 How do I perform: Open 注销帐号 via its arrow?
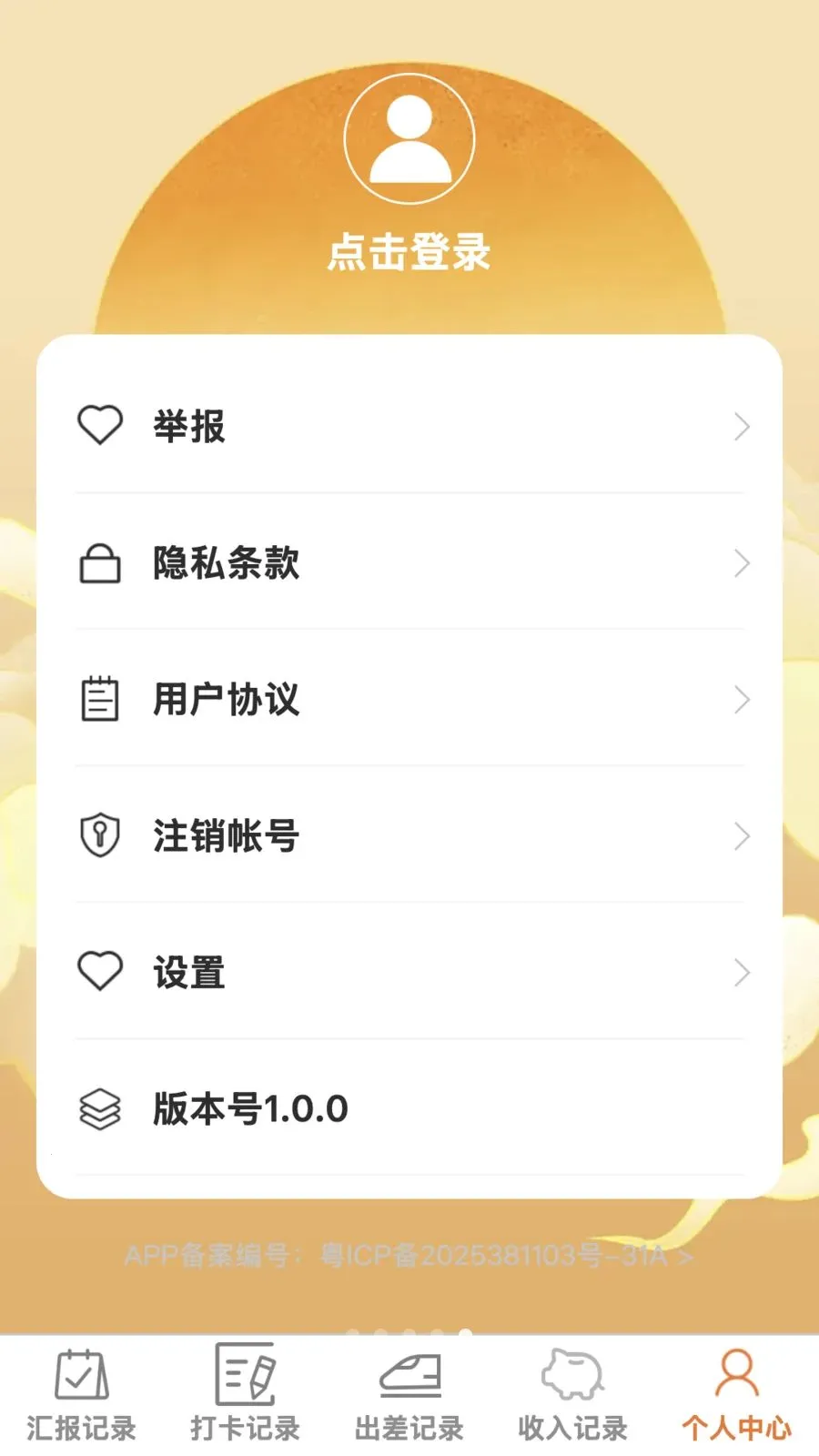pos(740,836)
